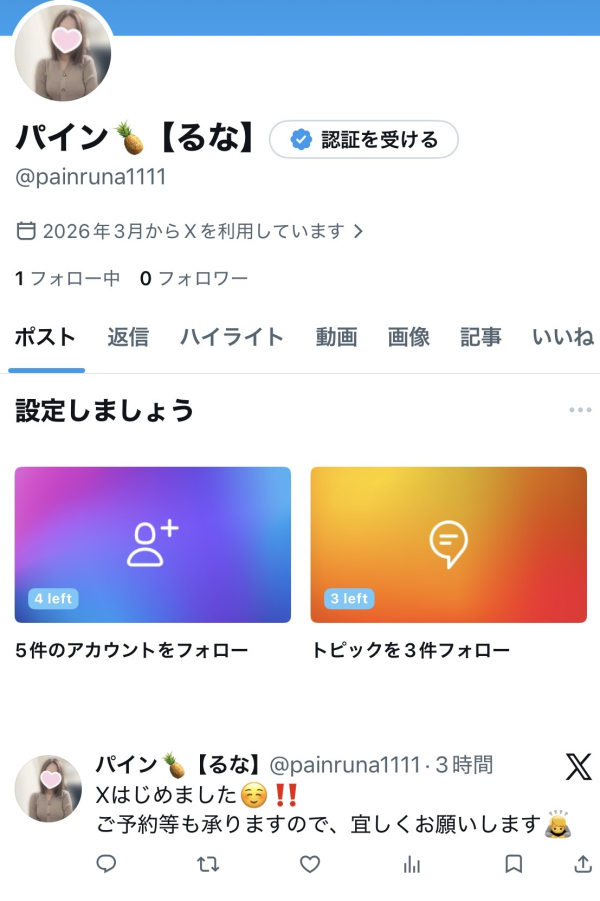Switch to the ハイライト tab

pos(232,338)
